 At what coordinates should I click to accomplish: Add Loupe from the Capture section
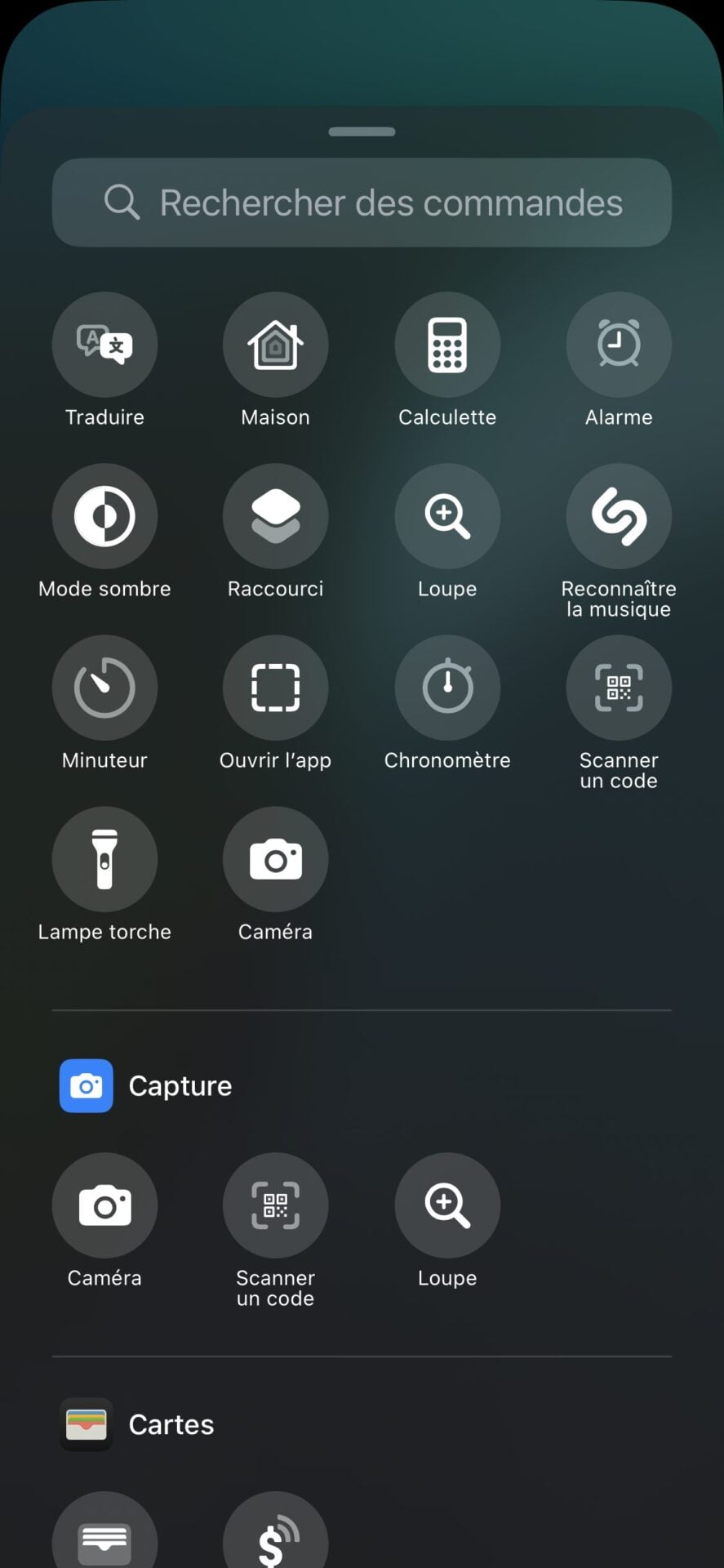[x=447, y=1205]
